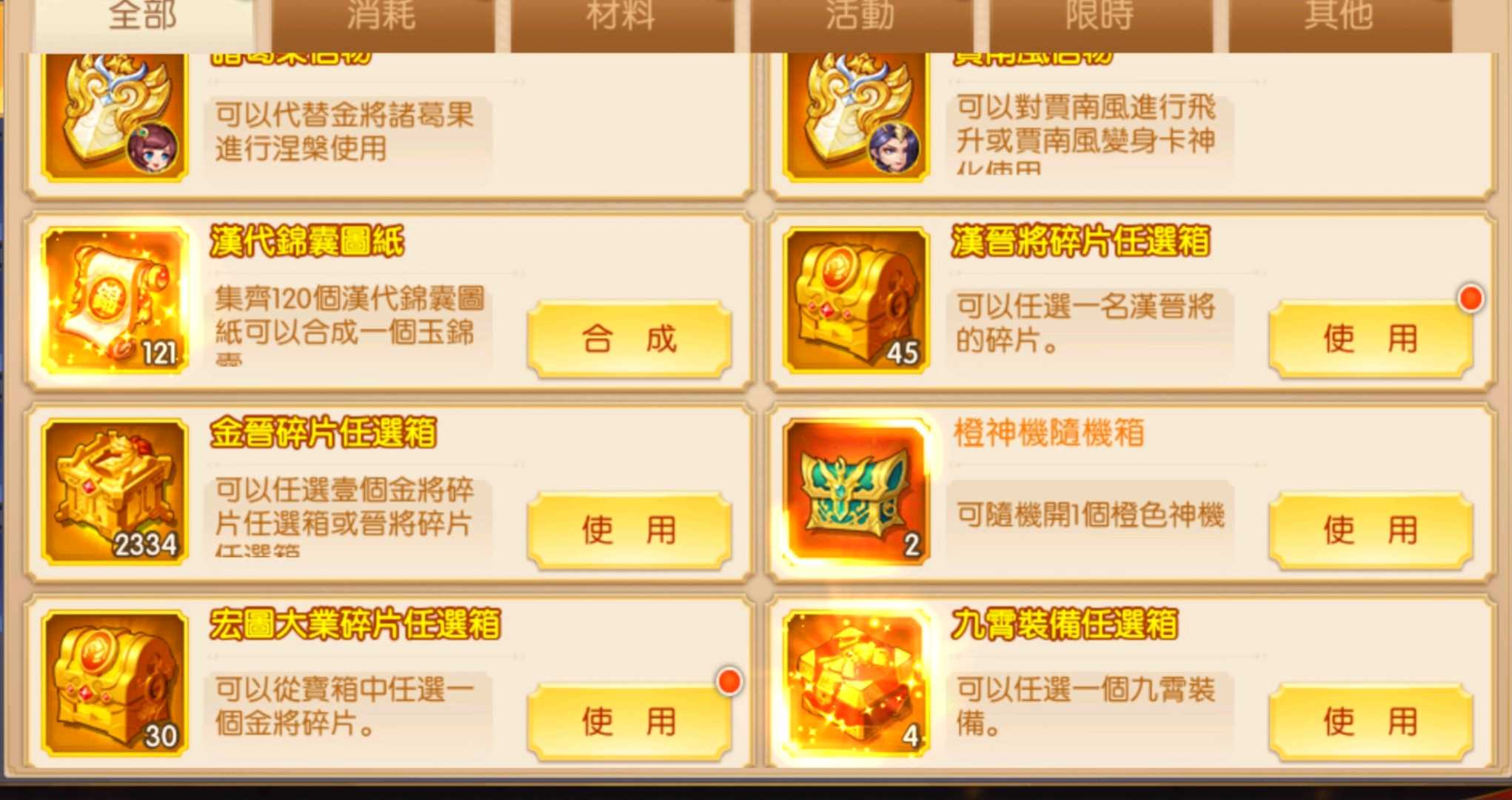View the 金晉碎片任選箱 item icon
The width and height of the screenshot is (1512, 800).
[116, 491]
